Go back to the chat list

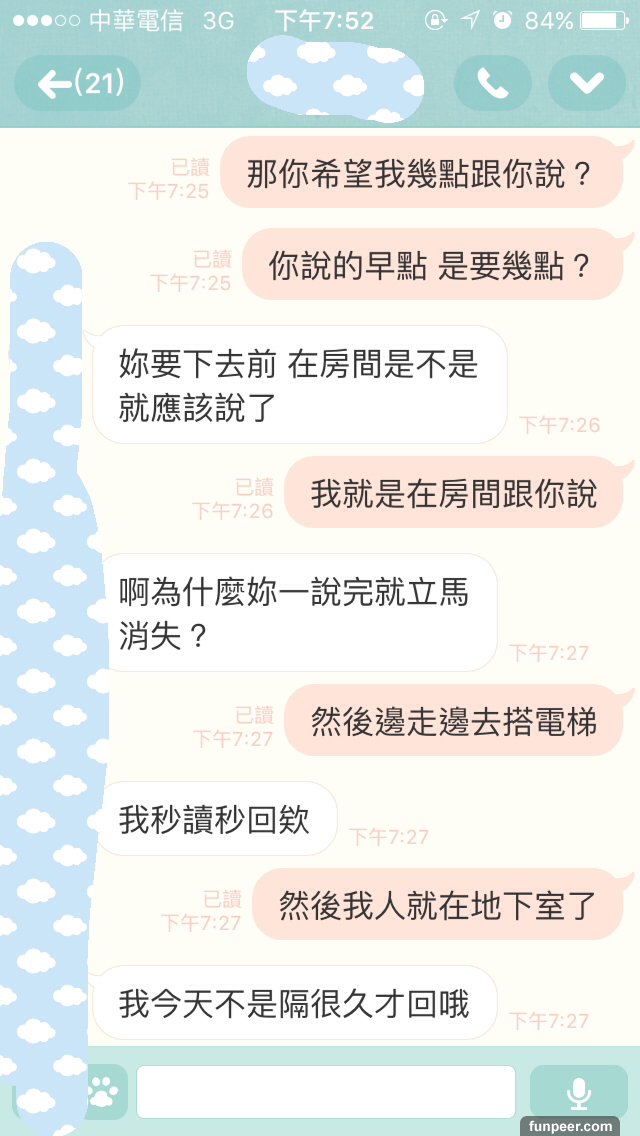click(78, 84)
